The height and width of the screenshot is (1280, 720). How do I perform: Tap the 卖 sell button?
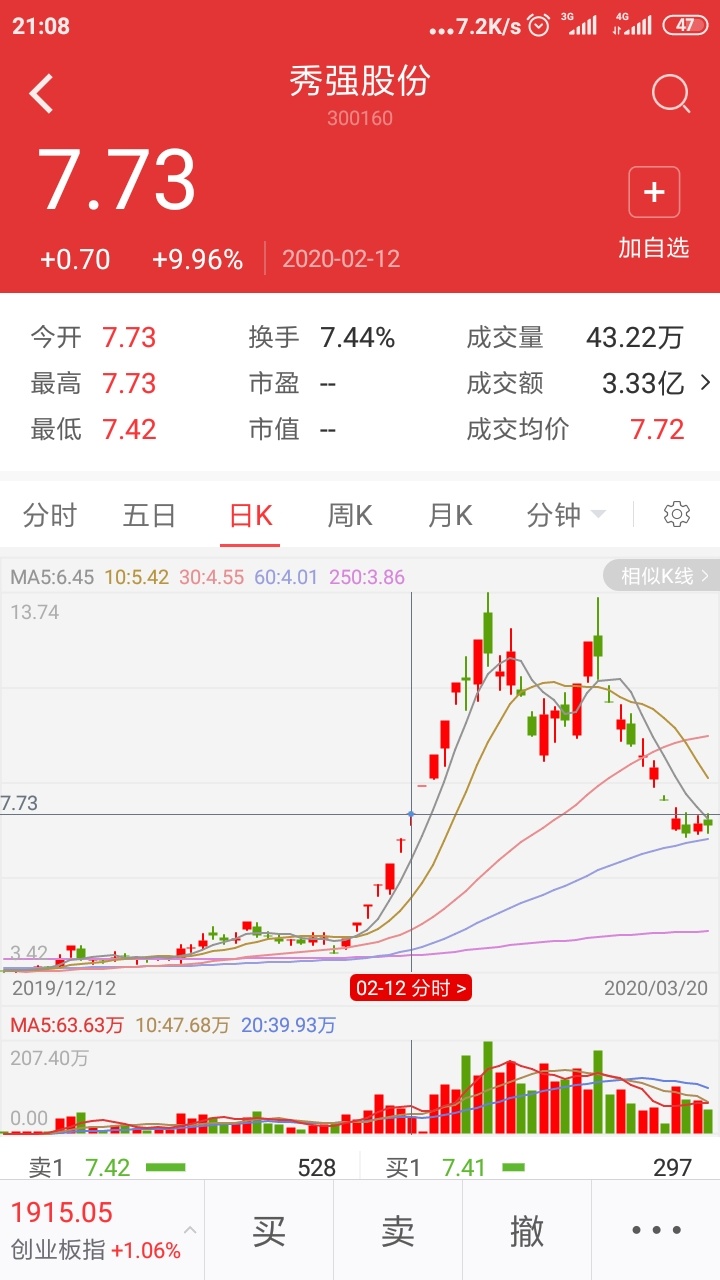[x=398, y=1230]
